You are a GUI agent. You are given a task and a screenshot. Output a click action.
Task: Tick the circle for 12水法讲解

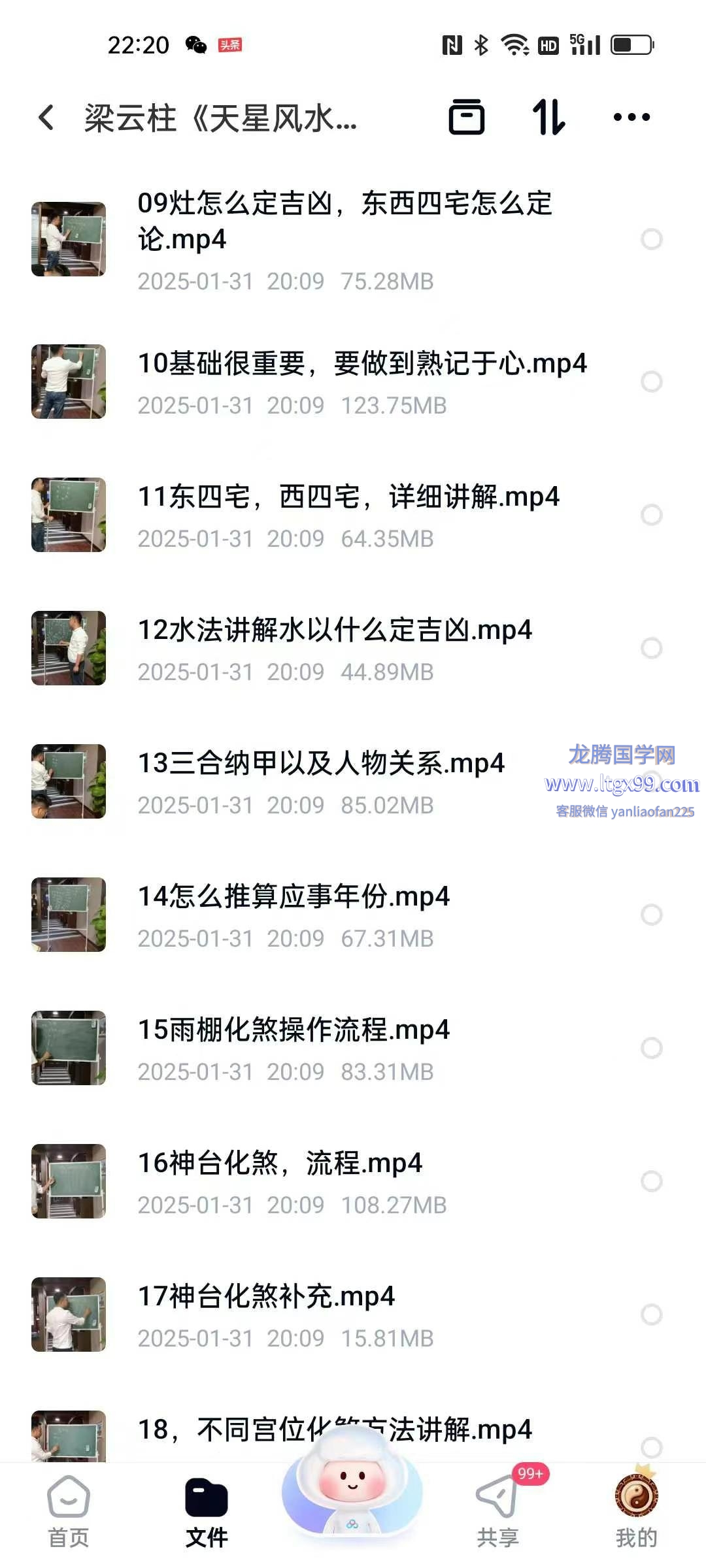tap(651, 648)
